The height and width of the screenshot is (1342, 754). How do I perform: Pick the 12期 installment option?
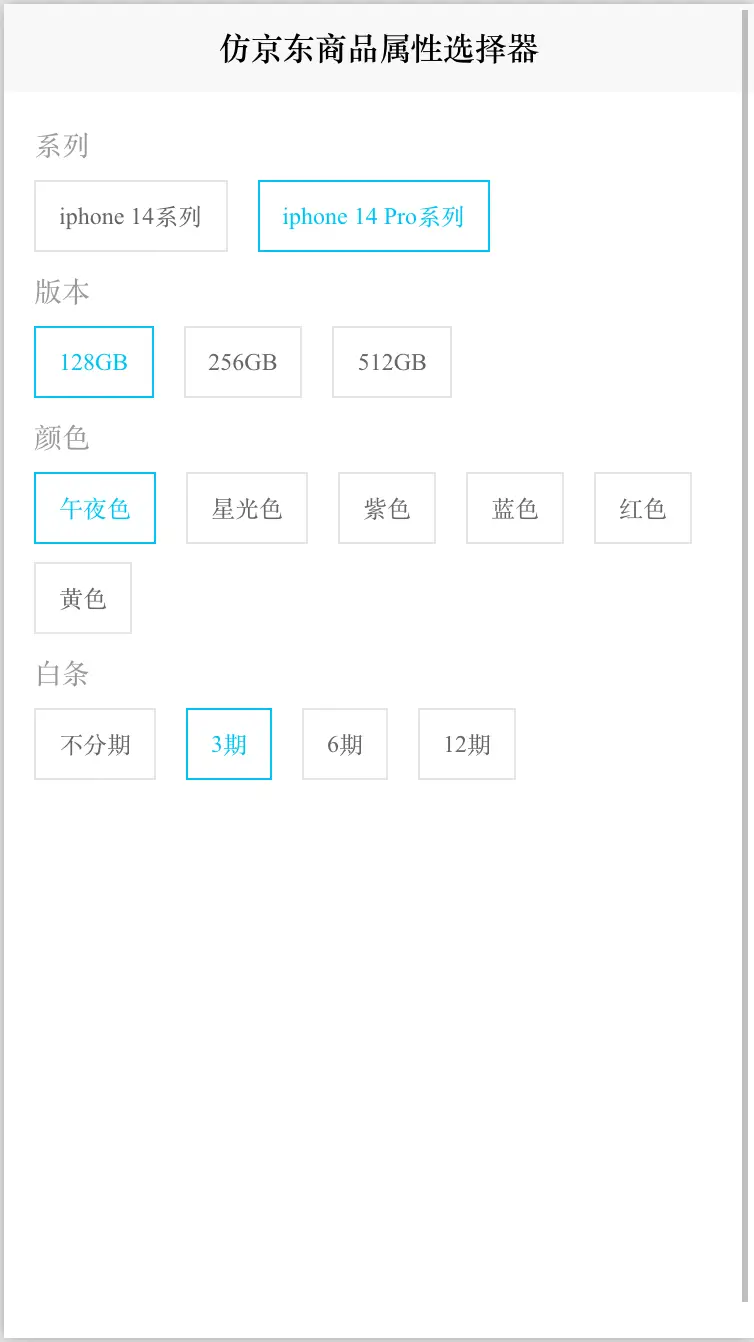tap(467, 744)
